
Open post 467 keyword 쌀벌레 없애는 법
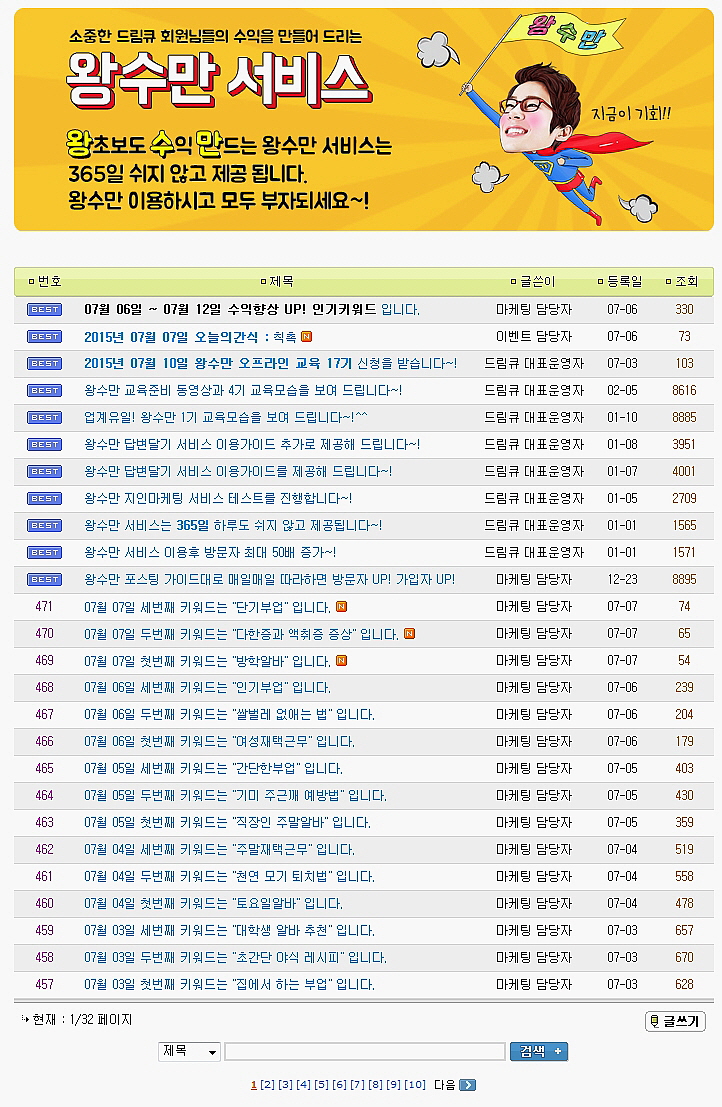coord(229,715)
